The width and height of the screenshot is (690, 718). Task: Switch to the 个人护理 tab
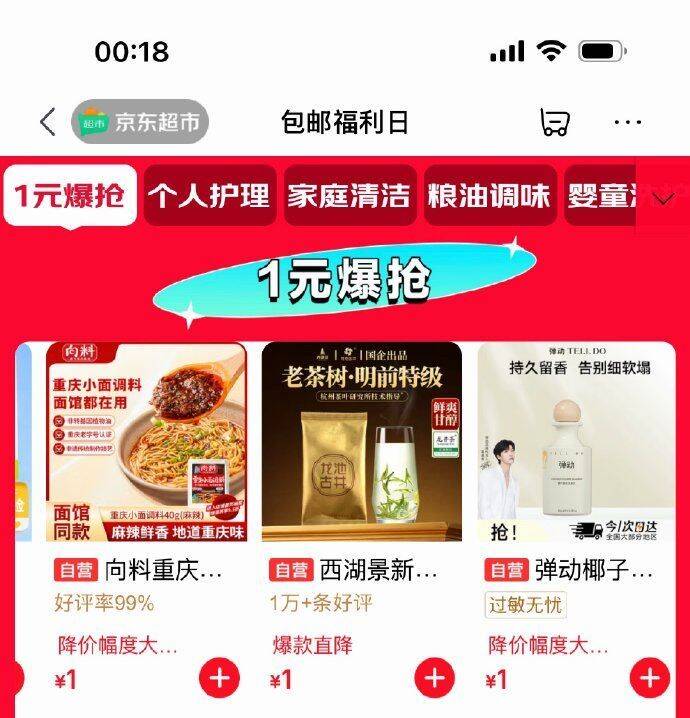(210, 195)
